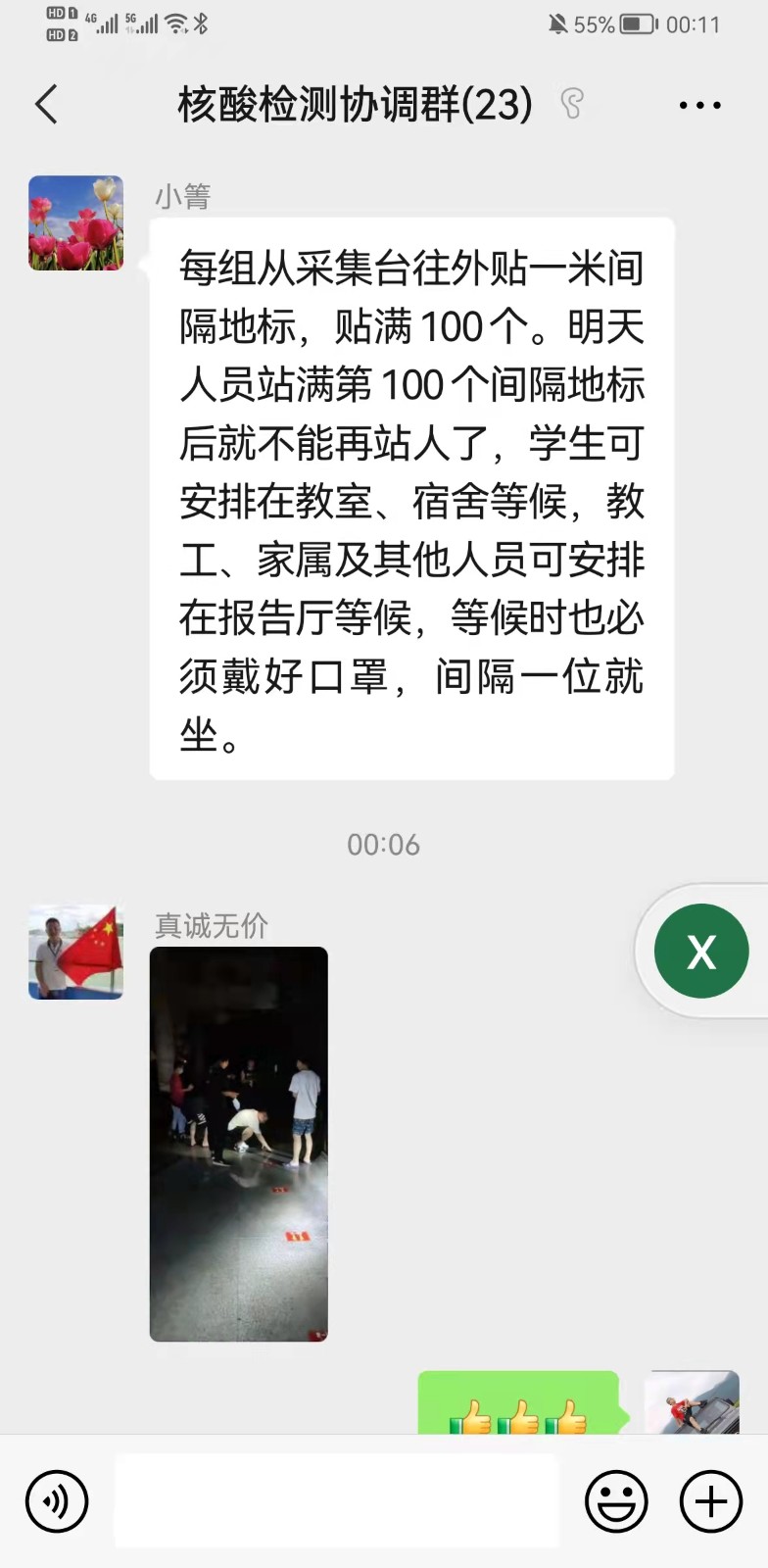Open the green X floating window
This screenshot has width=768, height=1568.
[x=701, y=952]
